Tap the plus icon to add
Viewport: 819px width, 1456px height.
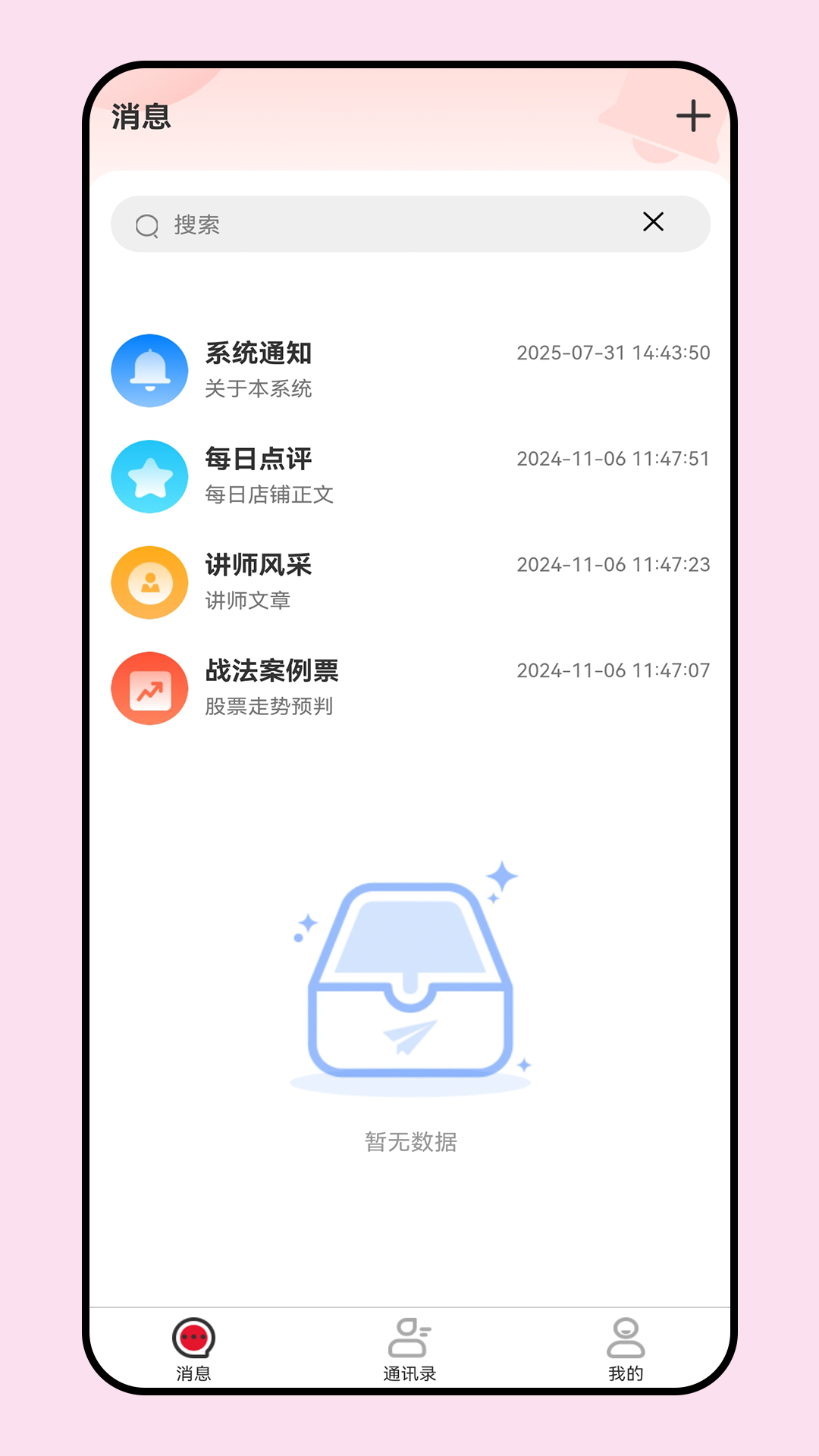(x=693, y=116)
